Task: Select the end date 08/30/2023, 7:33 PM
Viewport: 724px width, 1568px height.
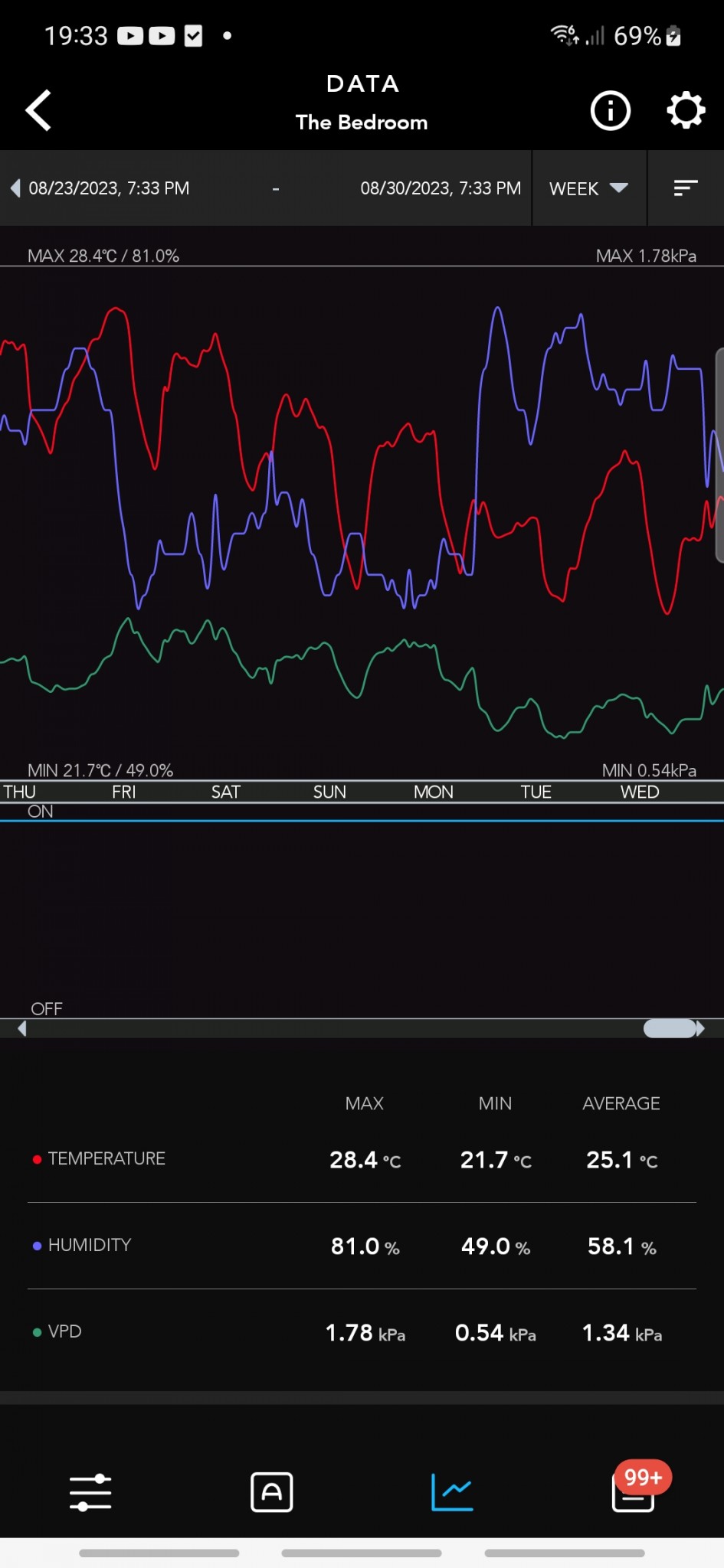Action: coord(441,188)
